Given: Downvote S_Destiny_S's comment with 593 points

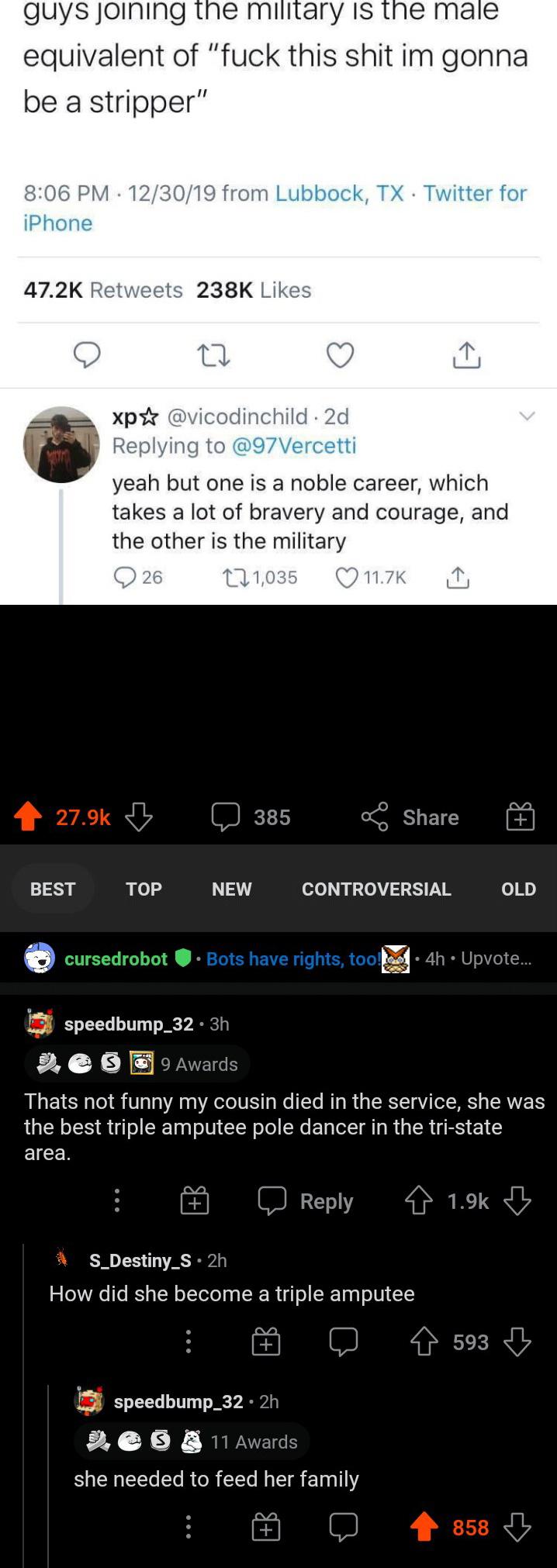Looking at the screenshot, I should click(517, 1342).
